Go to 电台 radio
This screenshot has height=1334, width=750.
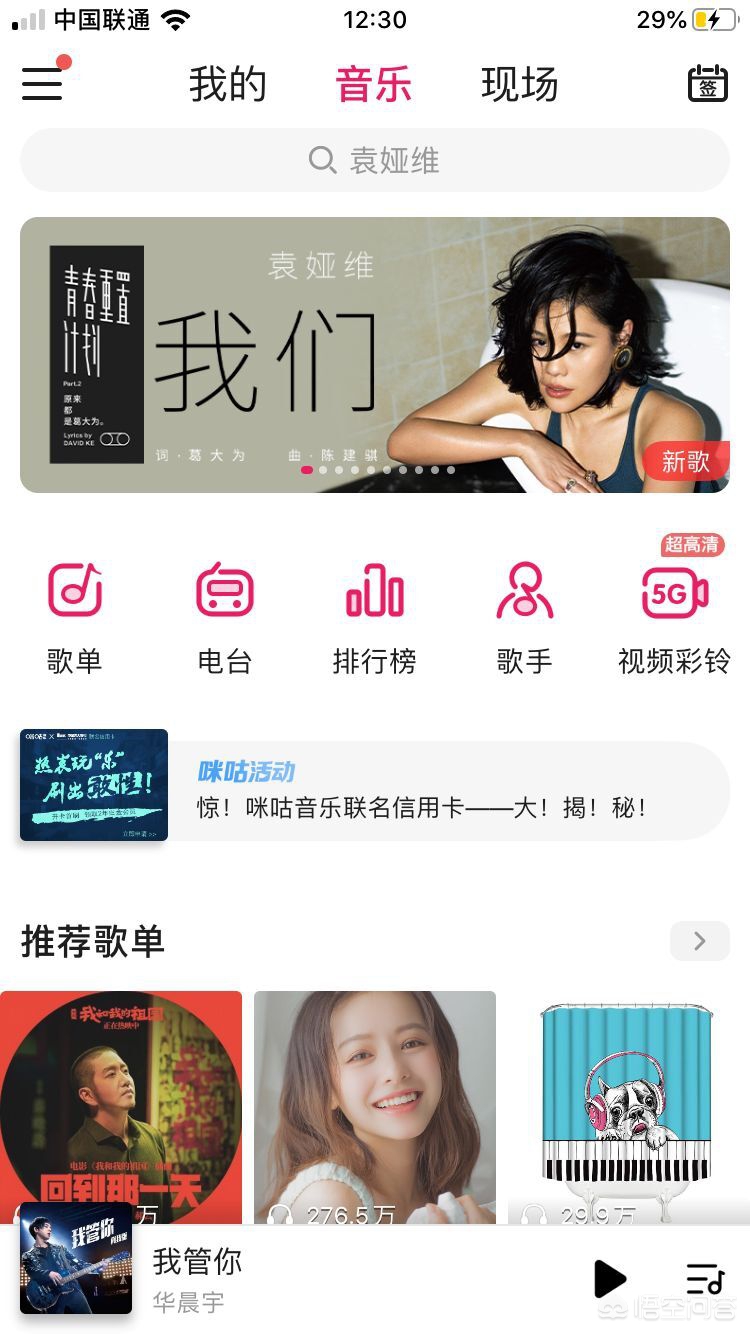point(225,616)
